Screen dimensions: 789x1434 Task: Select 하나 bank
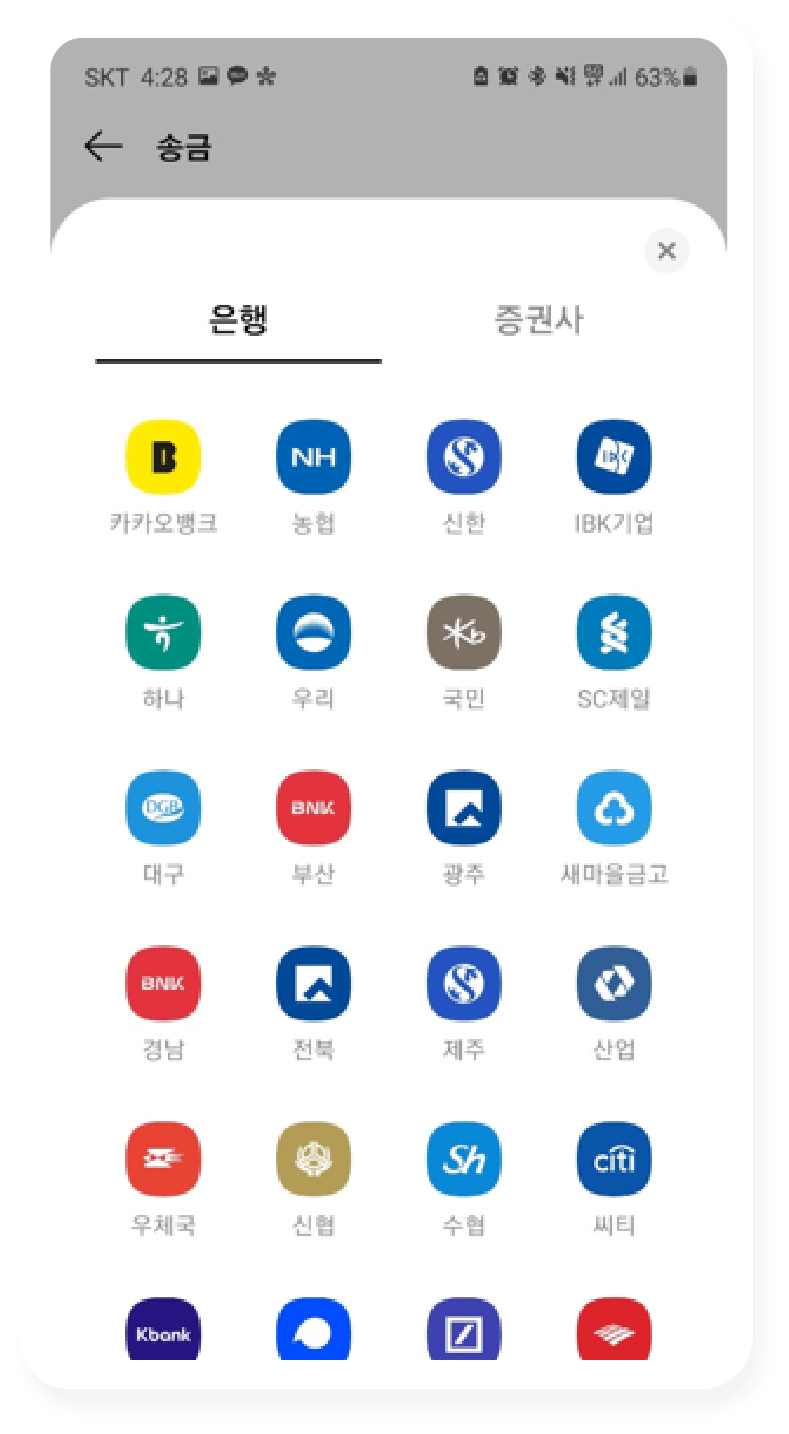click(x=163, y=633)
